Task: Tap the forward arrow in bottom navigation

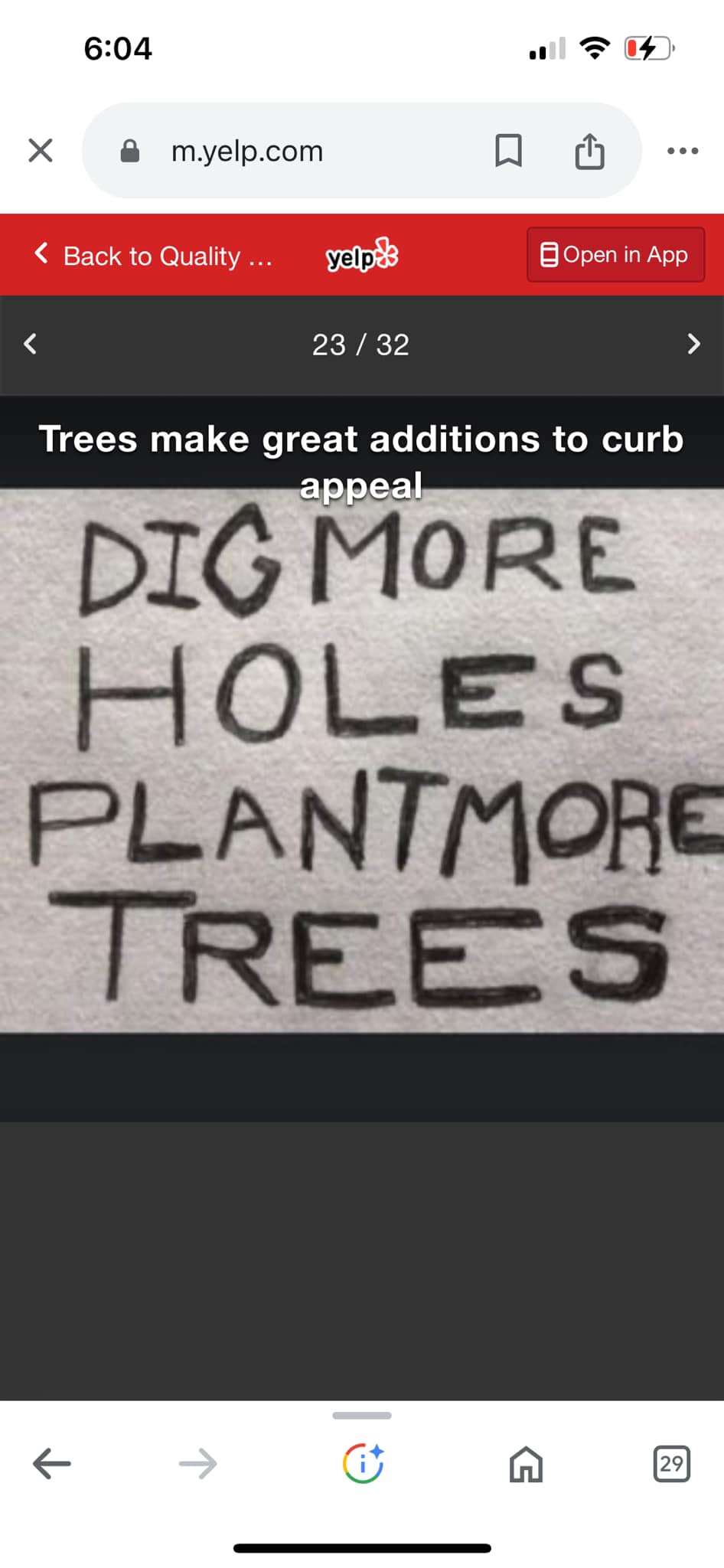Action: (x=197, y=1464)
